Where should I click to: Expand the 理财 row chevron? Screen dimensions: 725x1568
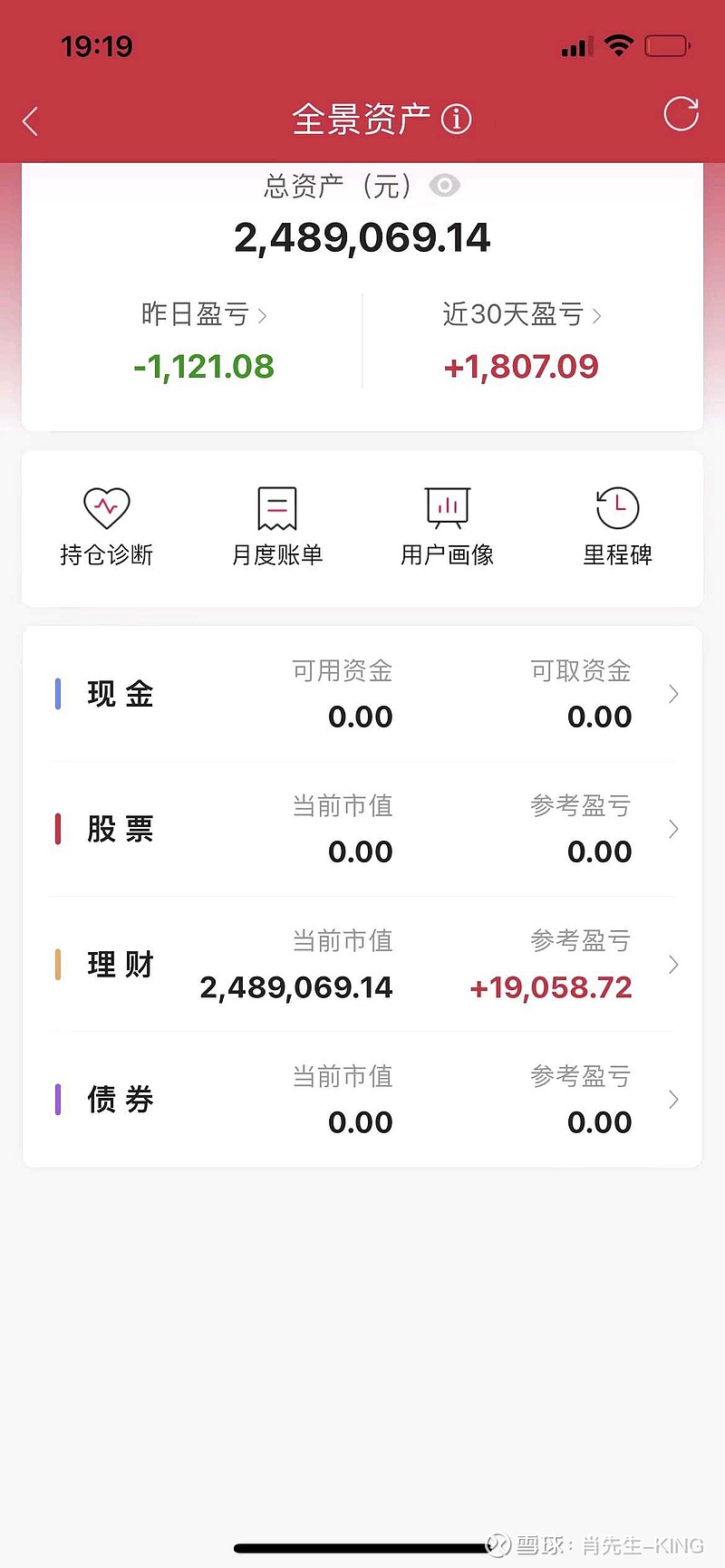673,965
